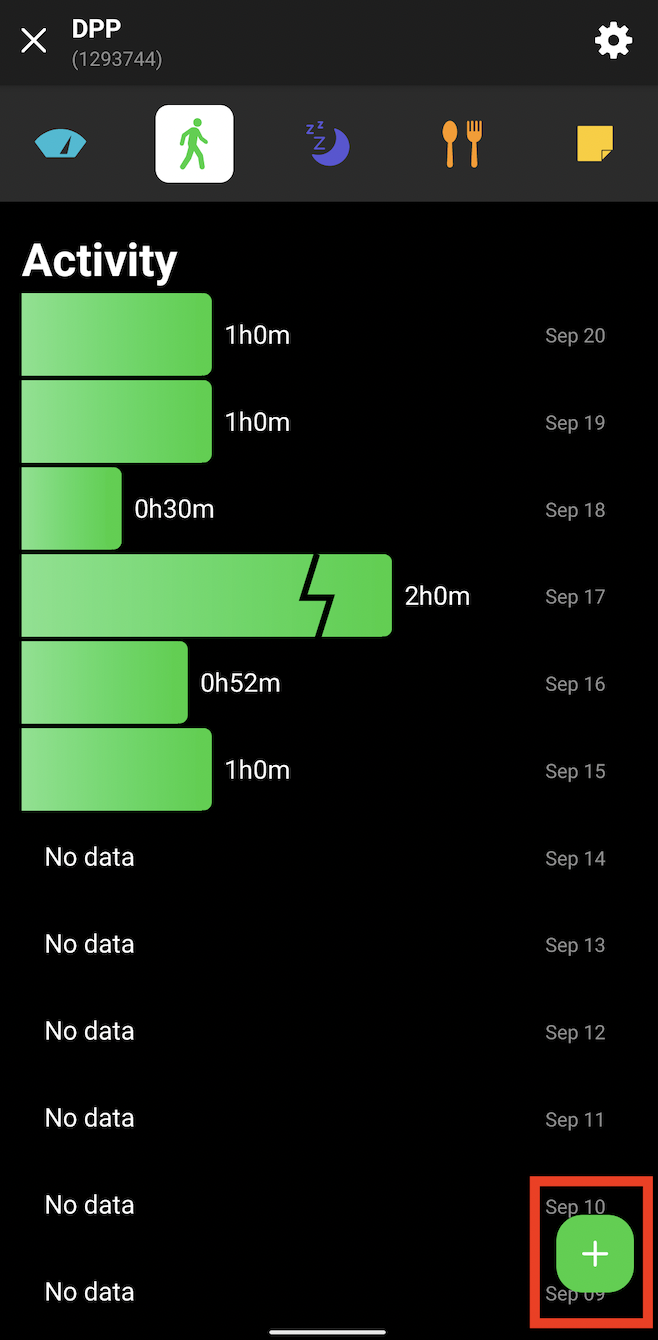This screenshot has height=1340, width=658.
Task: Add a new activity entry
Action: [x=595, y=1254]
